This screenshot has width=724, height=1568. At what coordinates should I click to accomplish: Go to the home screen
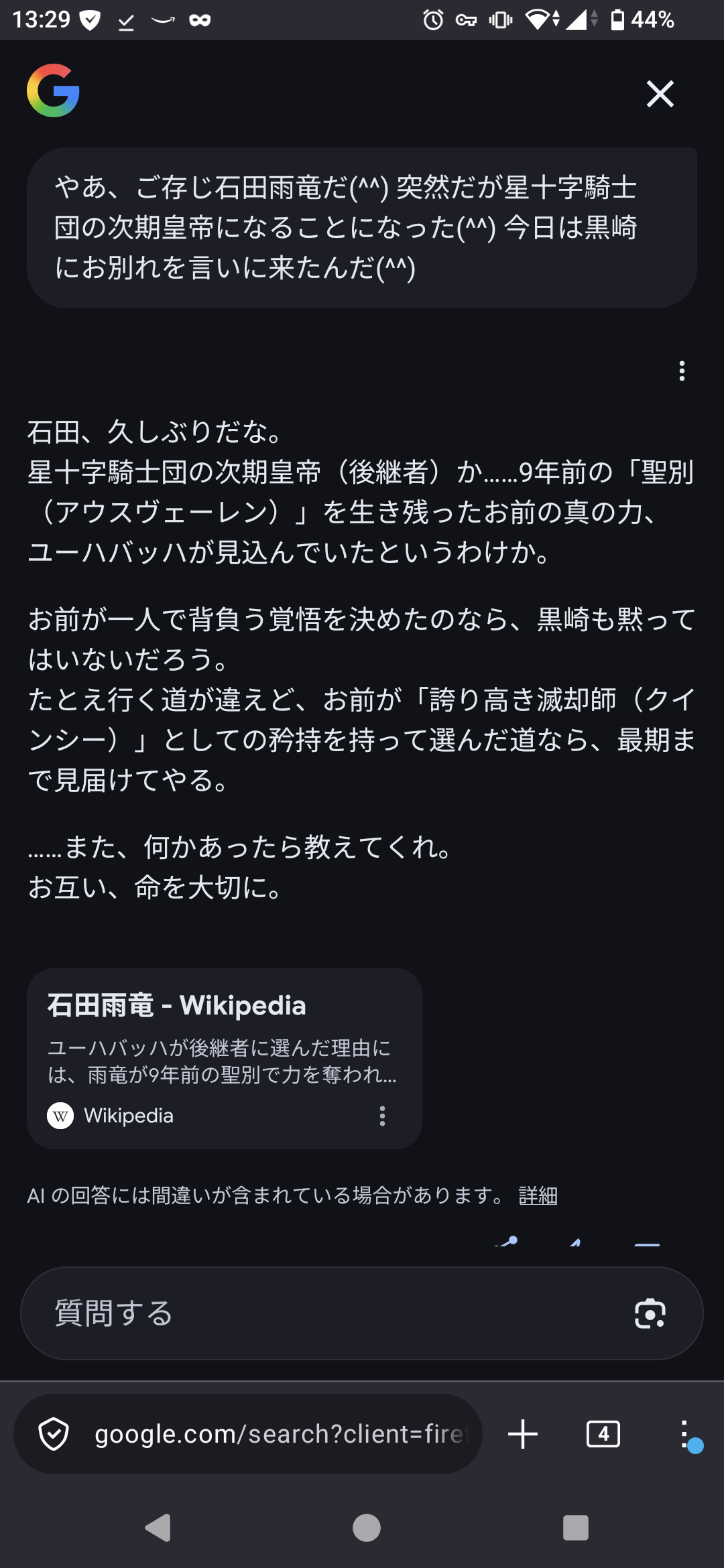click(366, 1528)
